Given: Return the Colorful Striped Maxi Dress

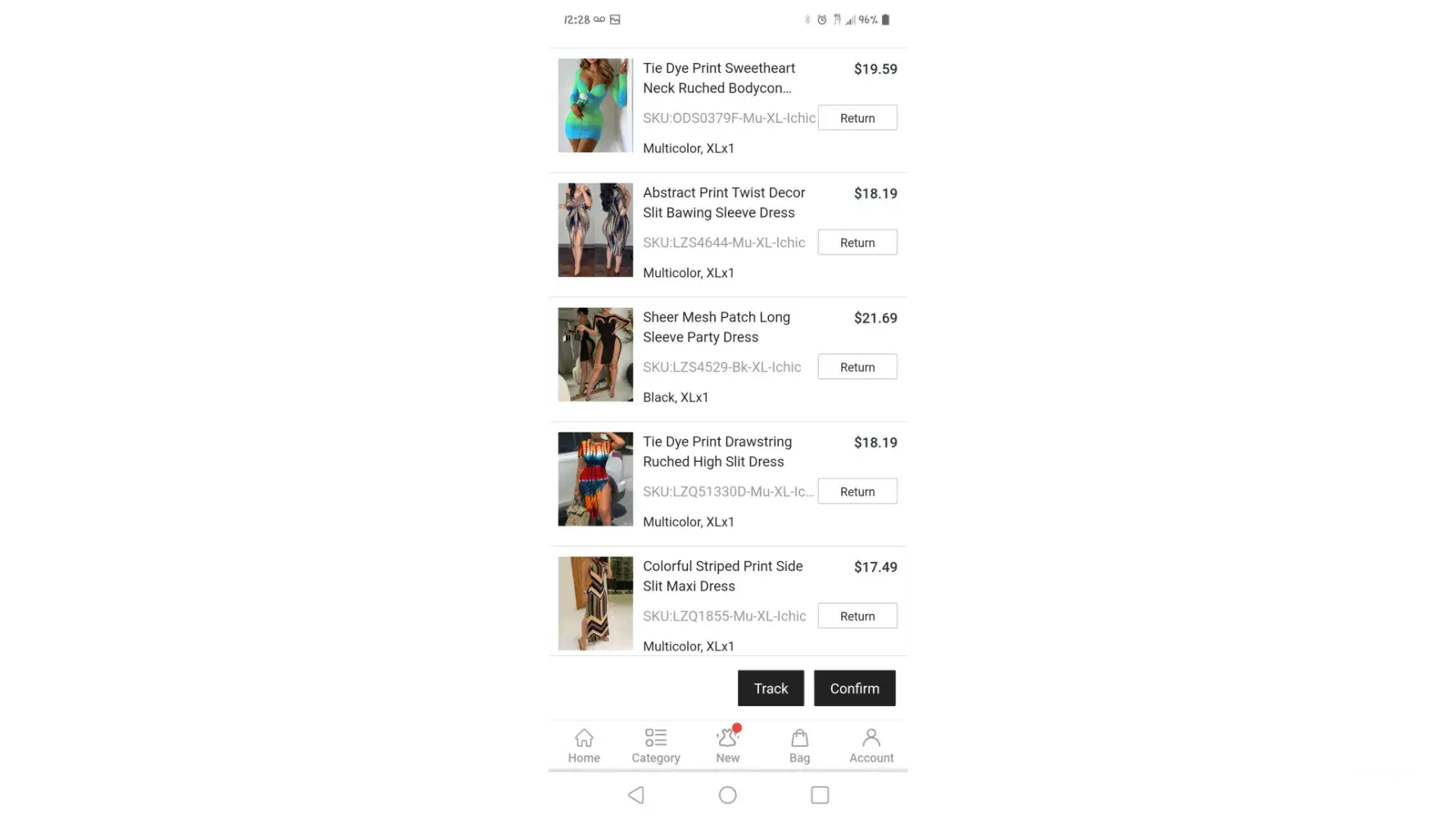Looking at the screenshot, I should 857,616.
